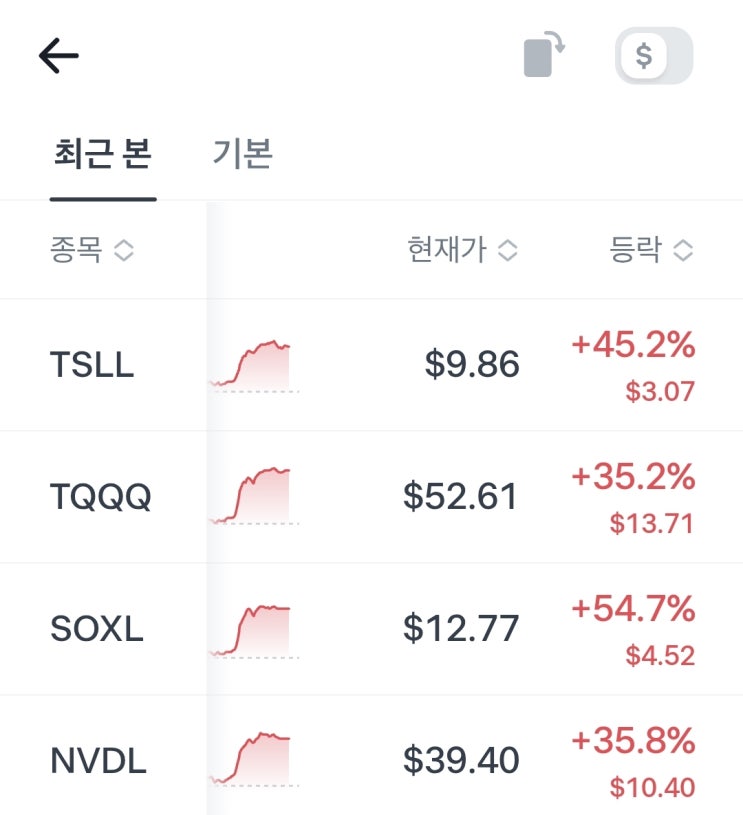Viewport: 743px width, 815px height.
Task: Rotate the screen to landscape view
Action: click(544, 56)
